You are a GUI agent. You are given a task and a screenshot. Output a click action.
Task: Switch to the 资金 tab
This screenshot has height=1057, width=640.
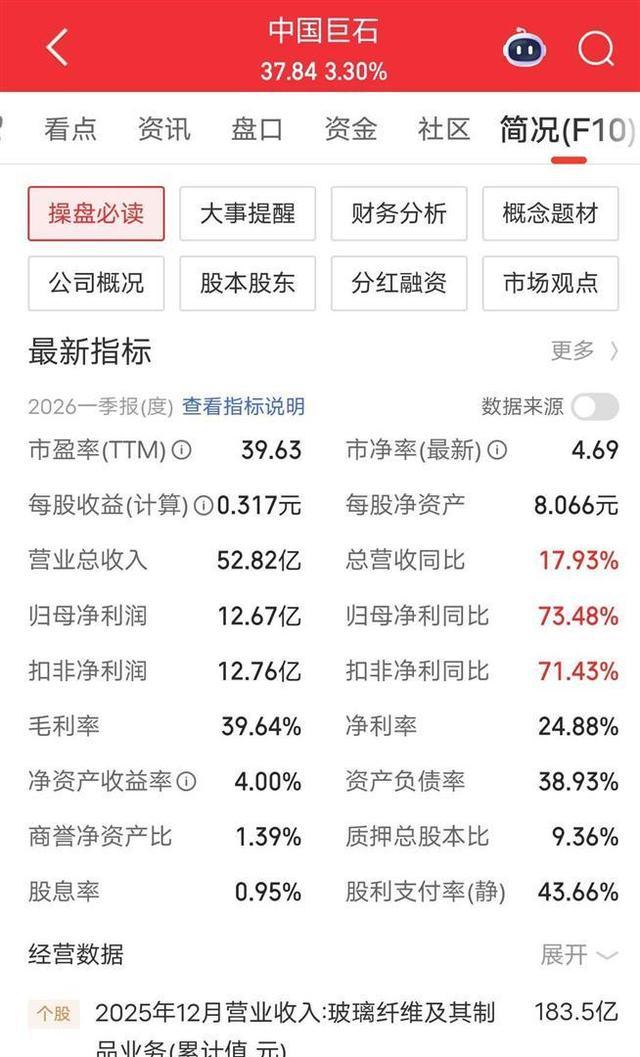tap(351, 129)
